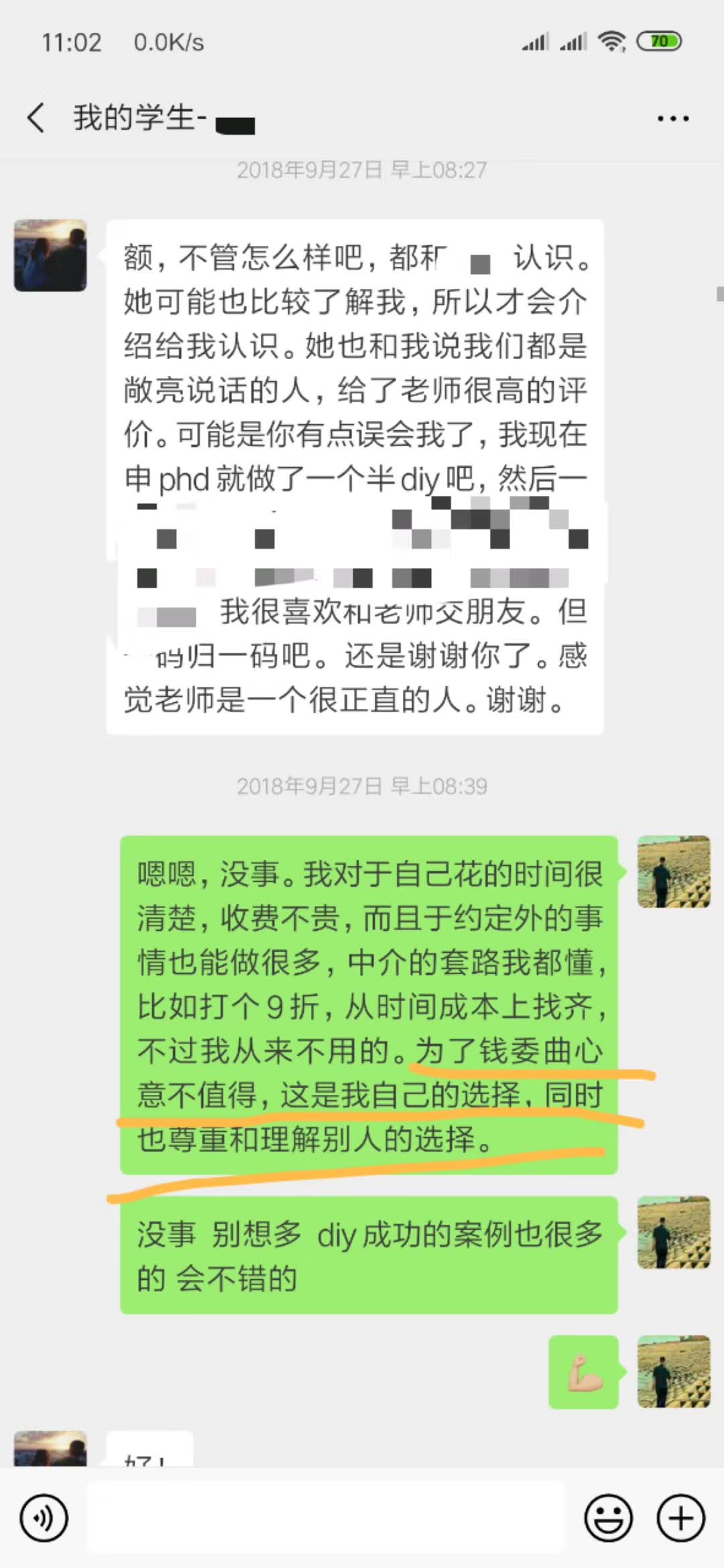Go back to the chat list
The height and width of the screenshot is (1568, 724).
[36, 118]
